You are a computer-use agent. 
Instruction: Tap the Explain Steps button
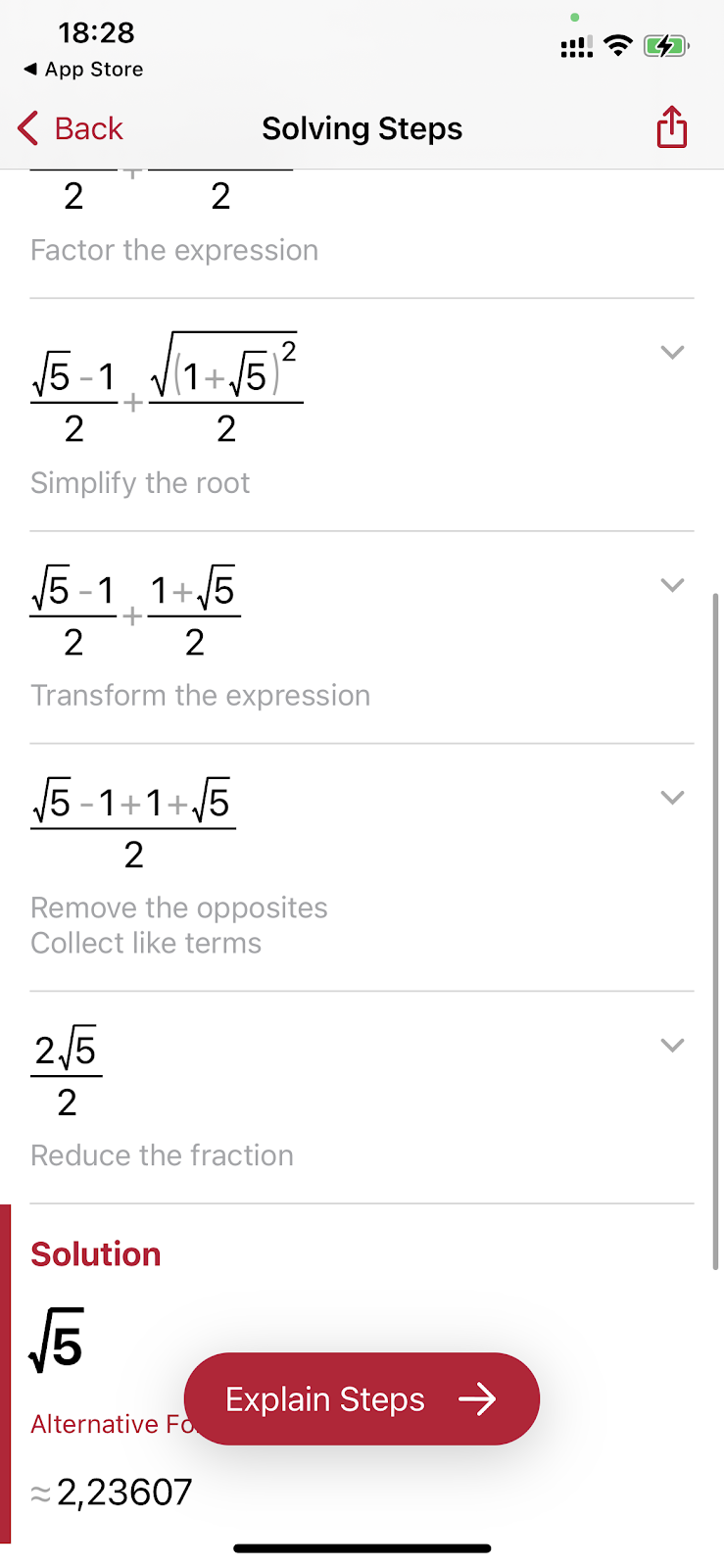(362, 1398)
